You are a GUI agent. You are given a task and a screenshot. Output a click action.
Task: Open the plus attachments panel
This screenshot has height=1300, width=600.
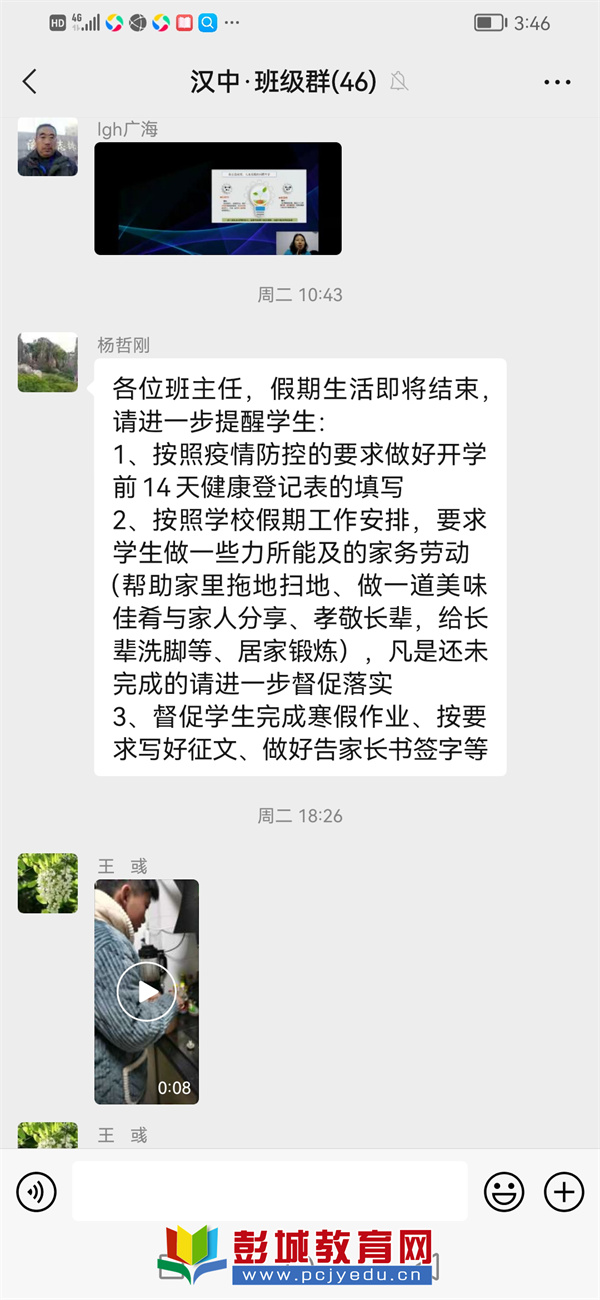[x=563, y=1191]
